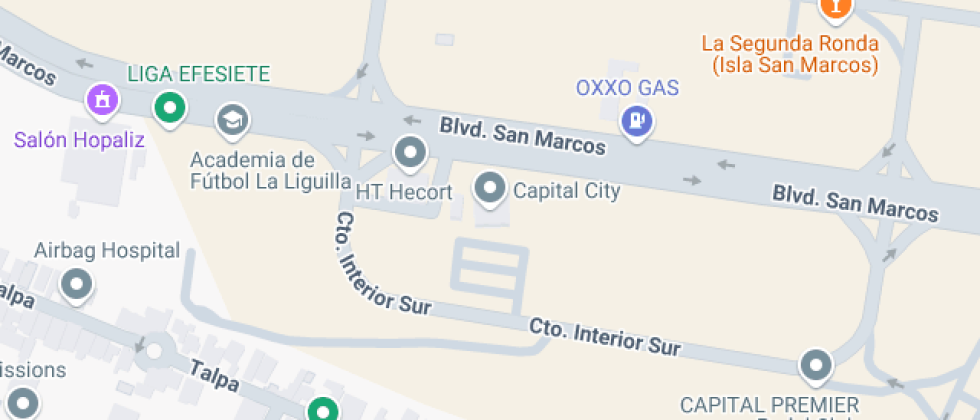The image size is (980, 420).
Task: Select the OXXO GAS station marker
Action: coord(636,122)
